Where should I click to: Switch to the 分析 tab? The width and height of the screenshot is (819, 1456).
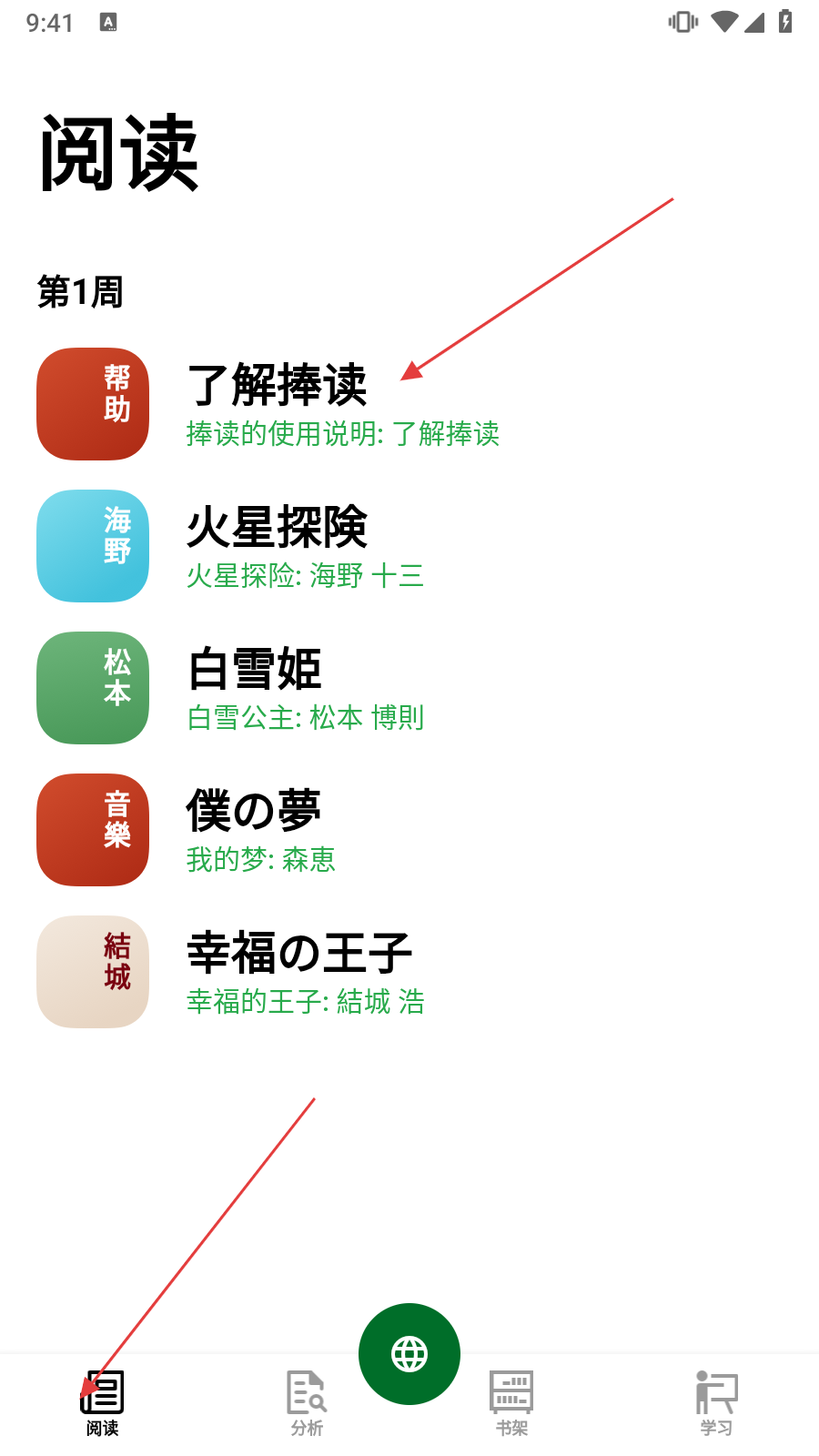pyautogui.click(x=307, y=1403)
